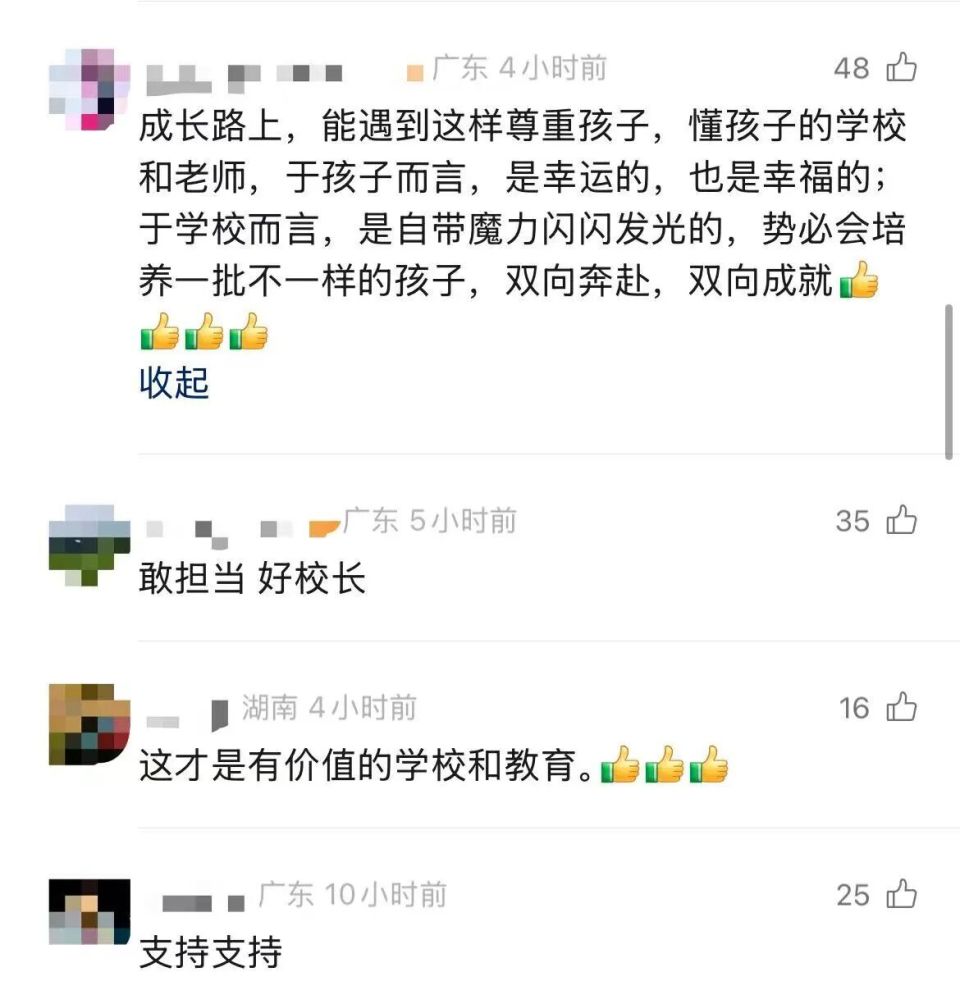Like the 敢担当 好校长 comment
This screenshot has width=960, height=1004.
(902, 520)
